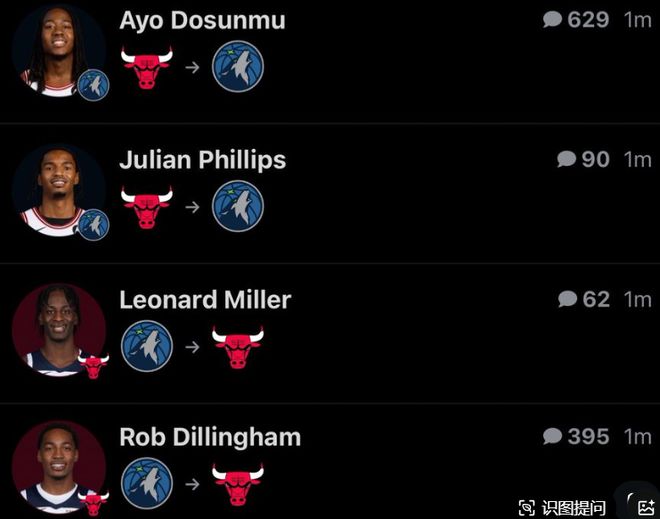Open the Leonard Miller trade entry
This screenshot has width=660, height=519.
pos(205,299)
